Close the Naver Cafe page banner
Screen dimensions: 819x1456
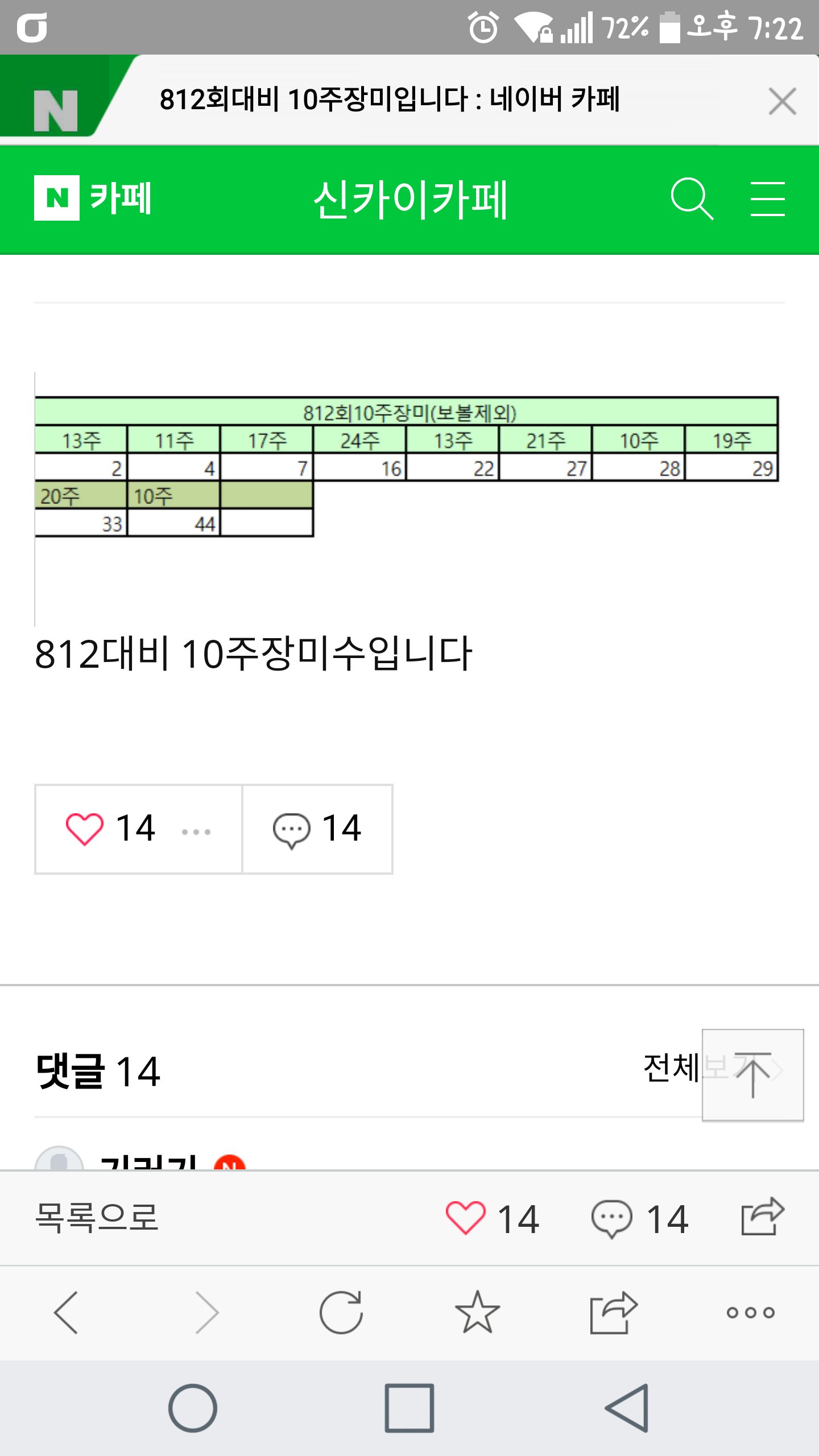tap(782, 101)
